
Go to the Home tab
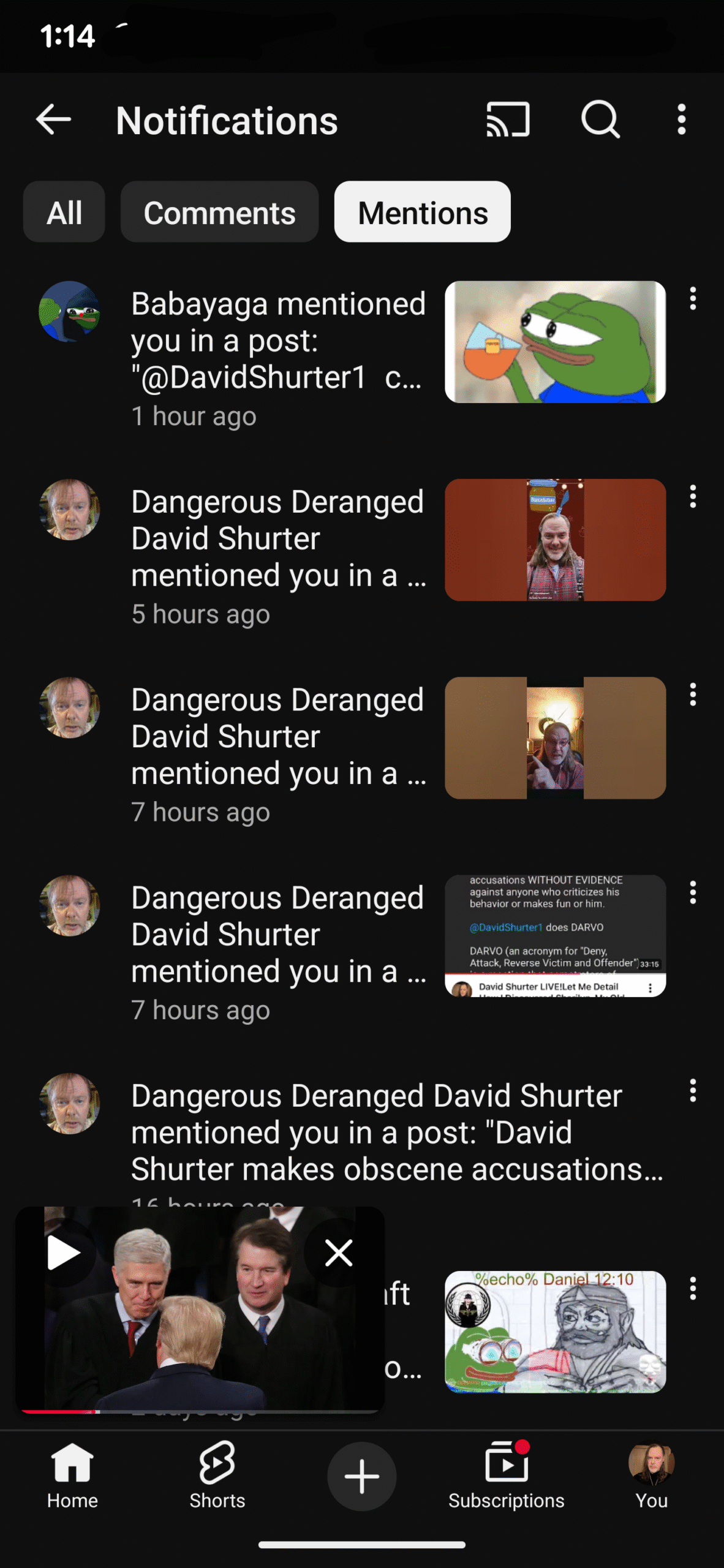(x=72, y=1476)
